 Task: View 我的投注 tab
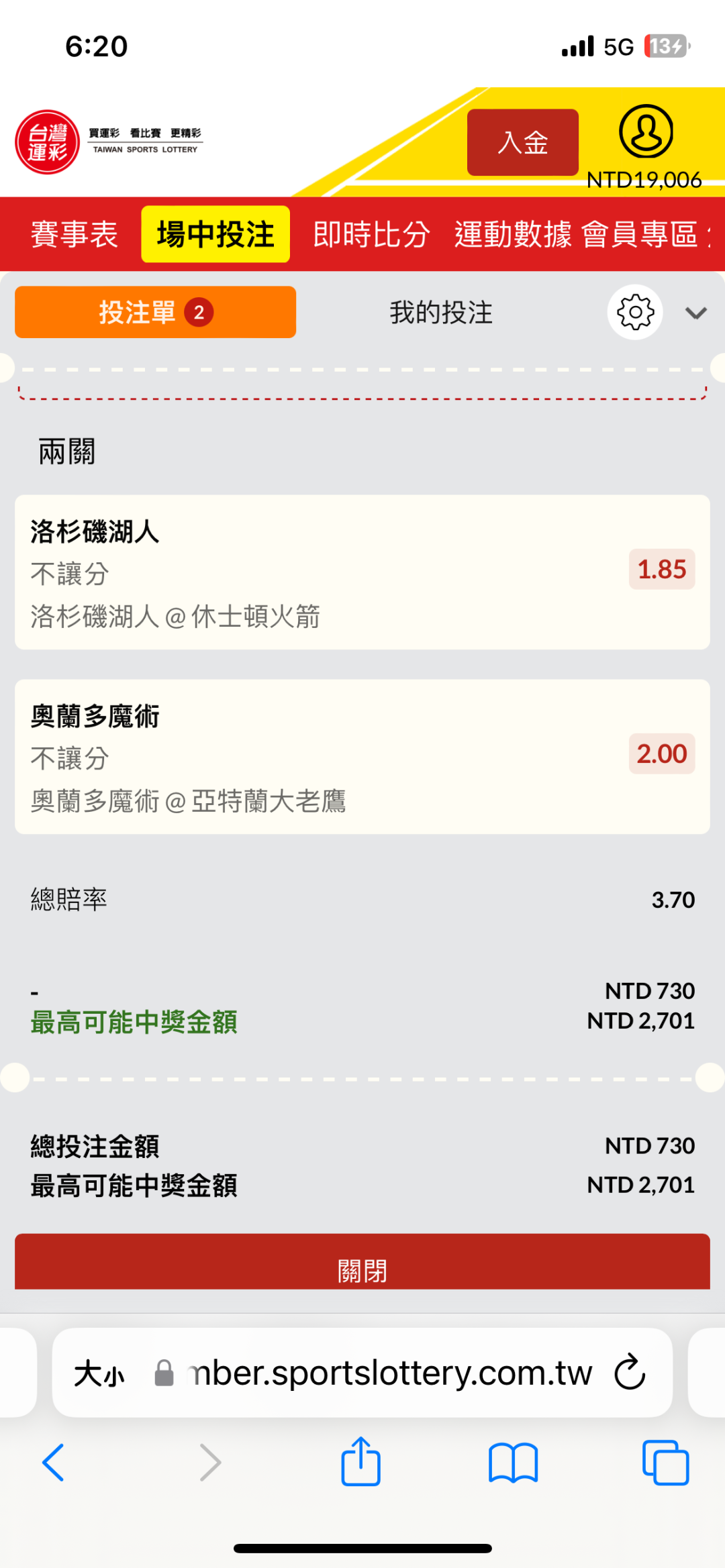(441, 313)
